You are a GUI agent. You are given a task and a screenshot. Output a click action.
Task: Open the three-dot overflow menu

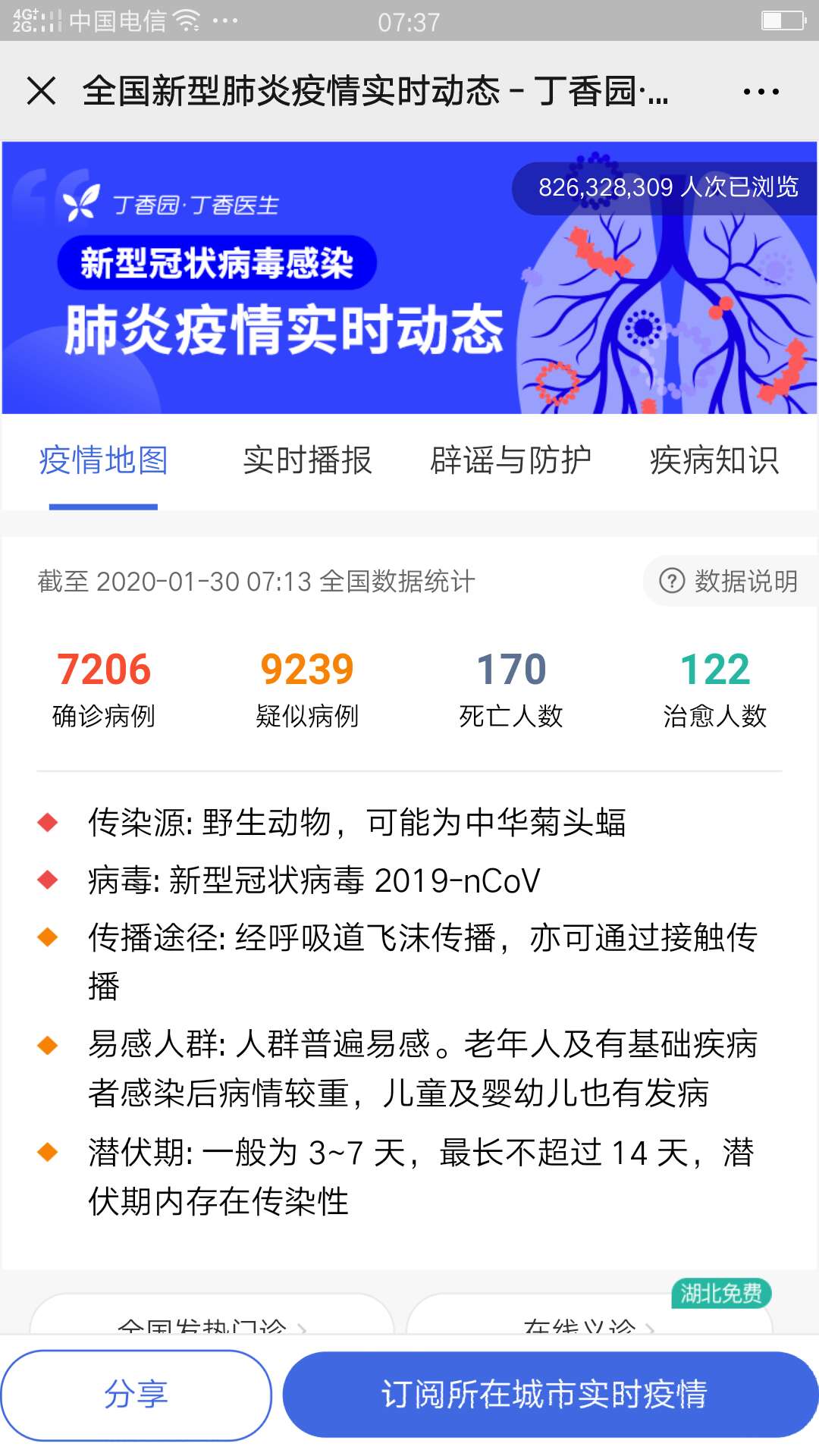[x=761, y=92]
